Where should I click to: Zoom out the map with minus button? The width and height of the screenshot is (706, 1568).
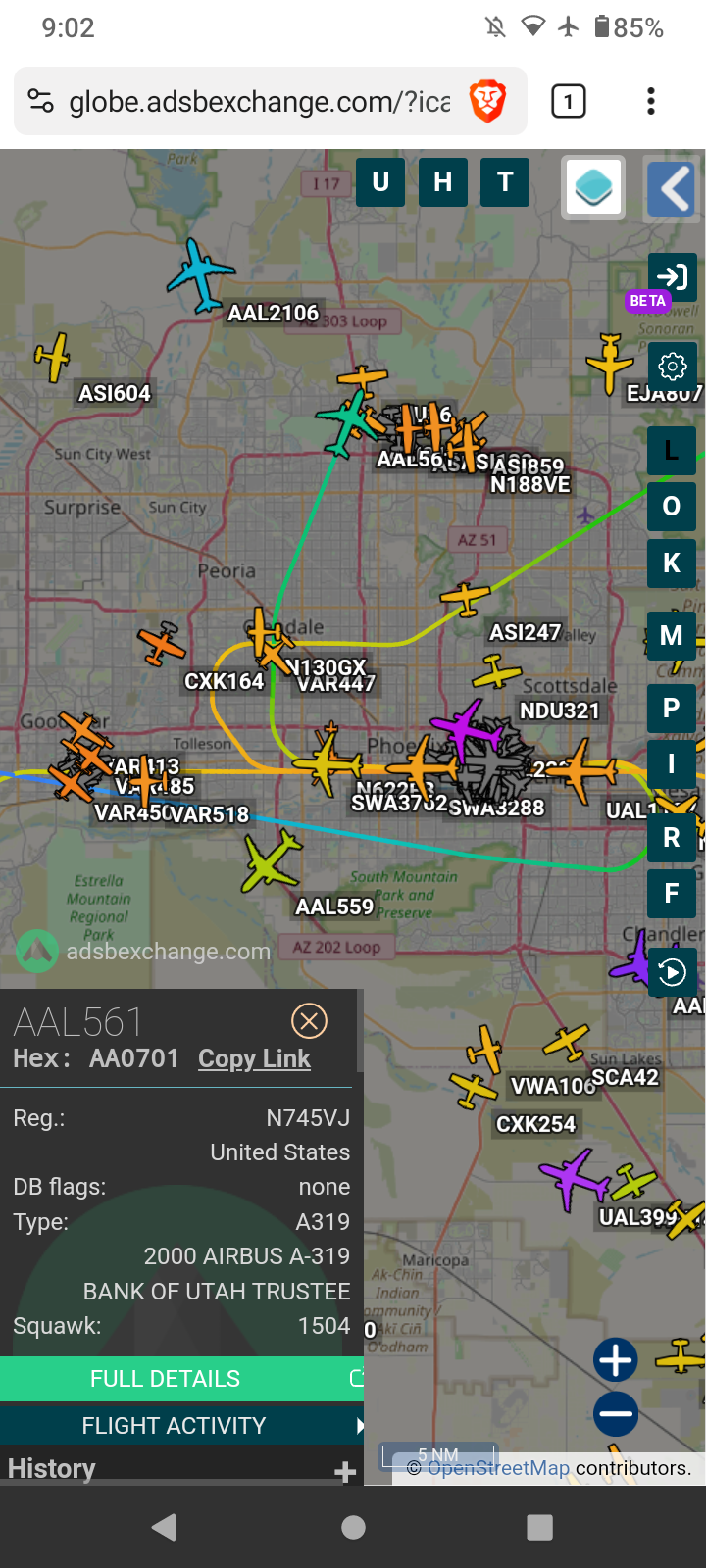(616, 1414)
